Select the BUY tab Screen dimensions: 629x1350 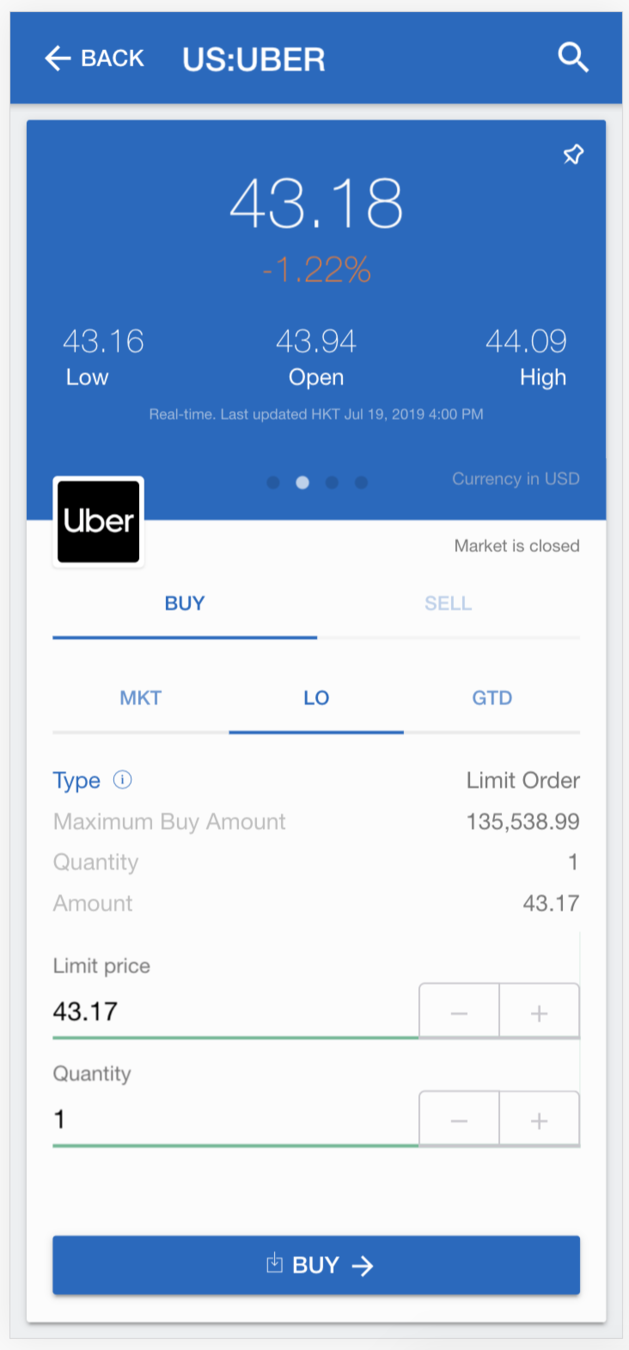point(184,604)
